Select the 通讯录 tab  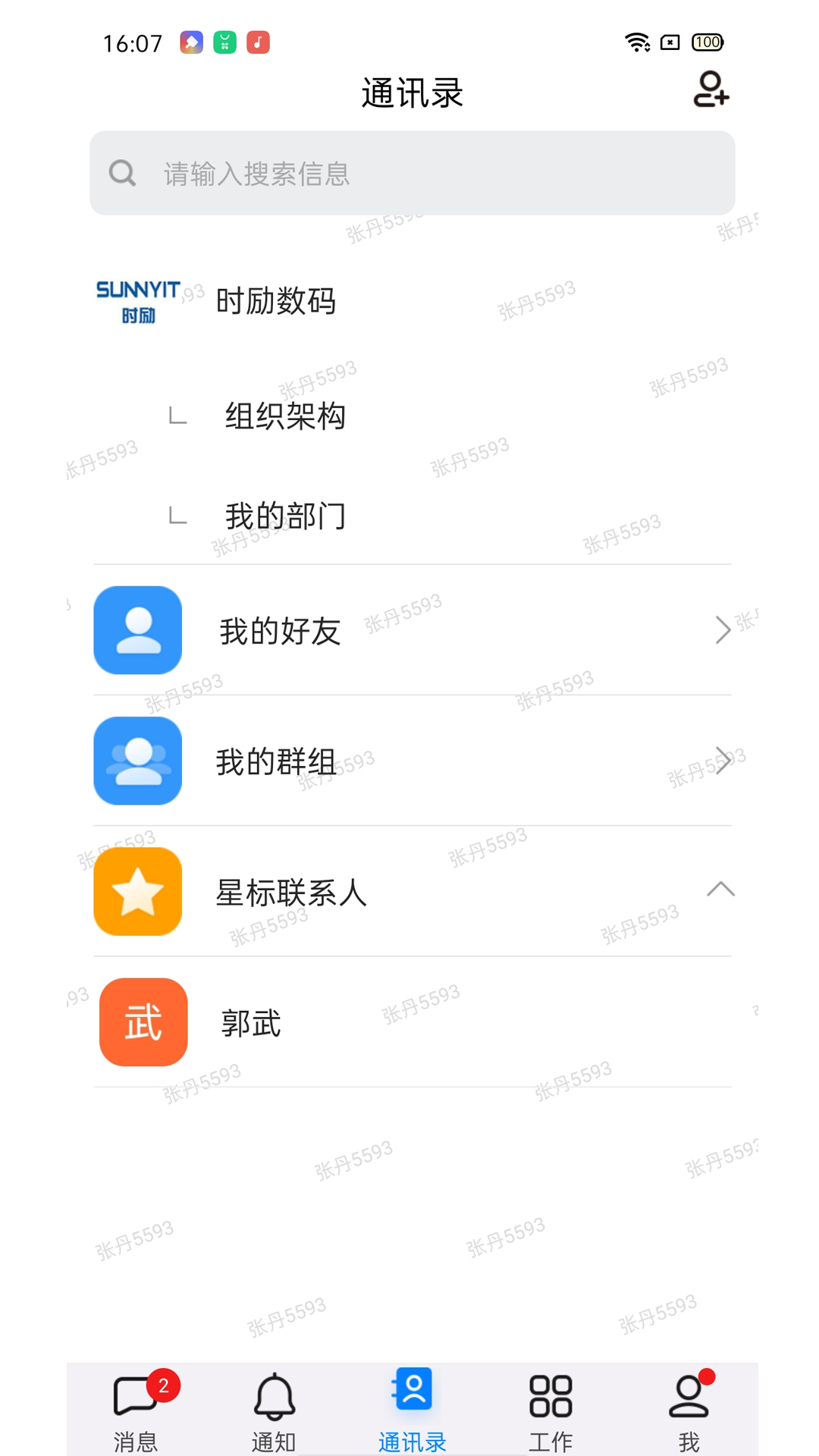[413, 1410]
